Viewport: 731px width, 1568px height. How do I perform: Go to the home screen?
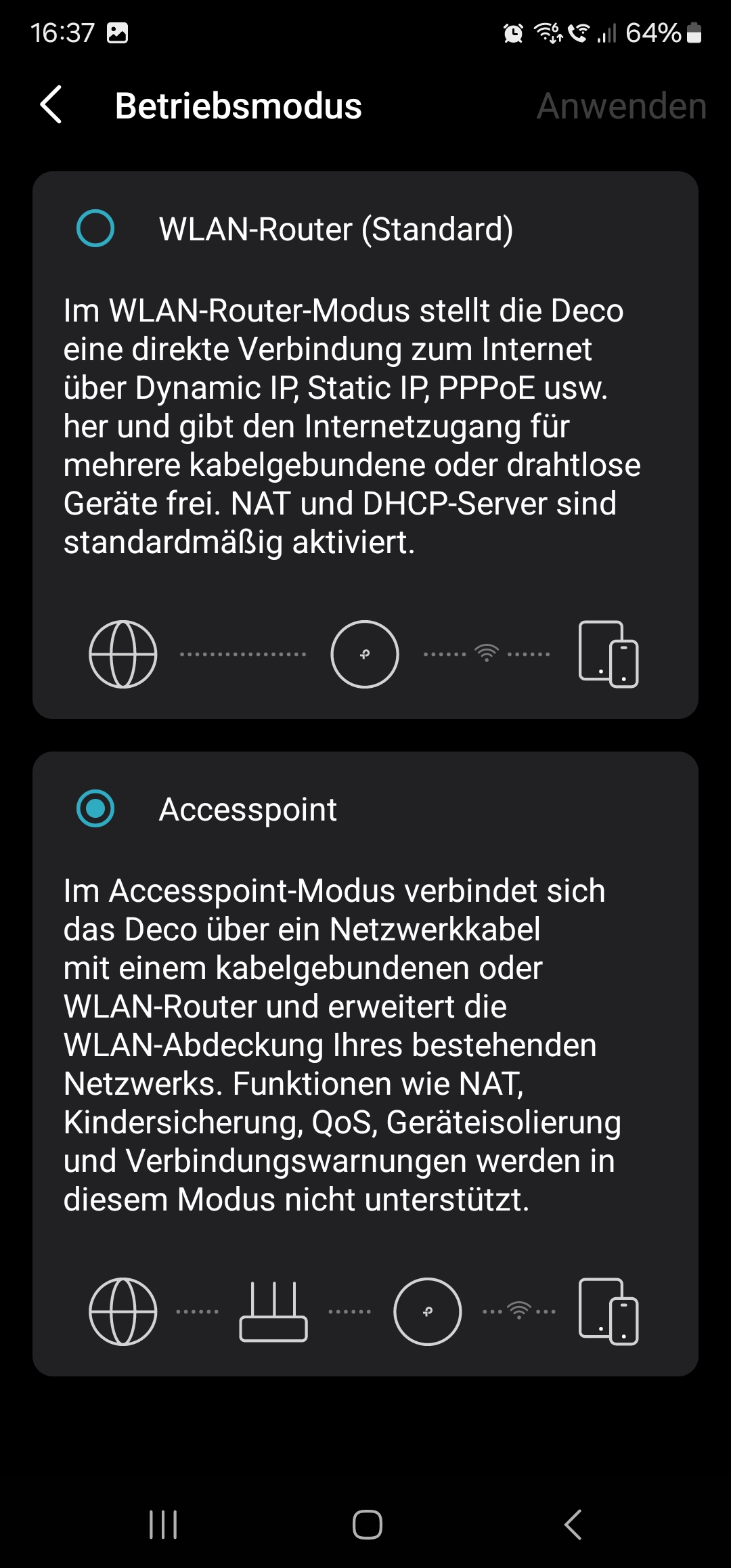tap(367, 1525)
